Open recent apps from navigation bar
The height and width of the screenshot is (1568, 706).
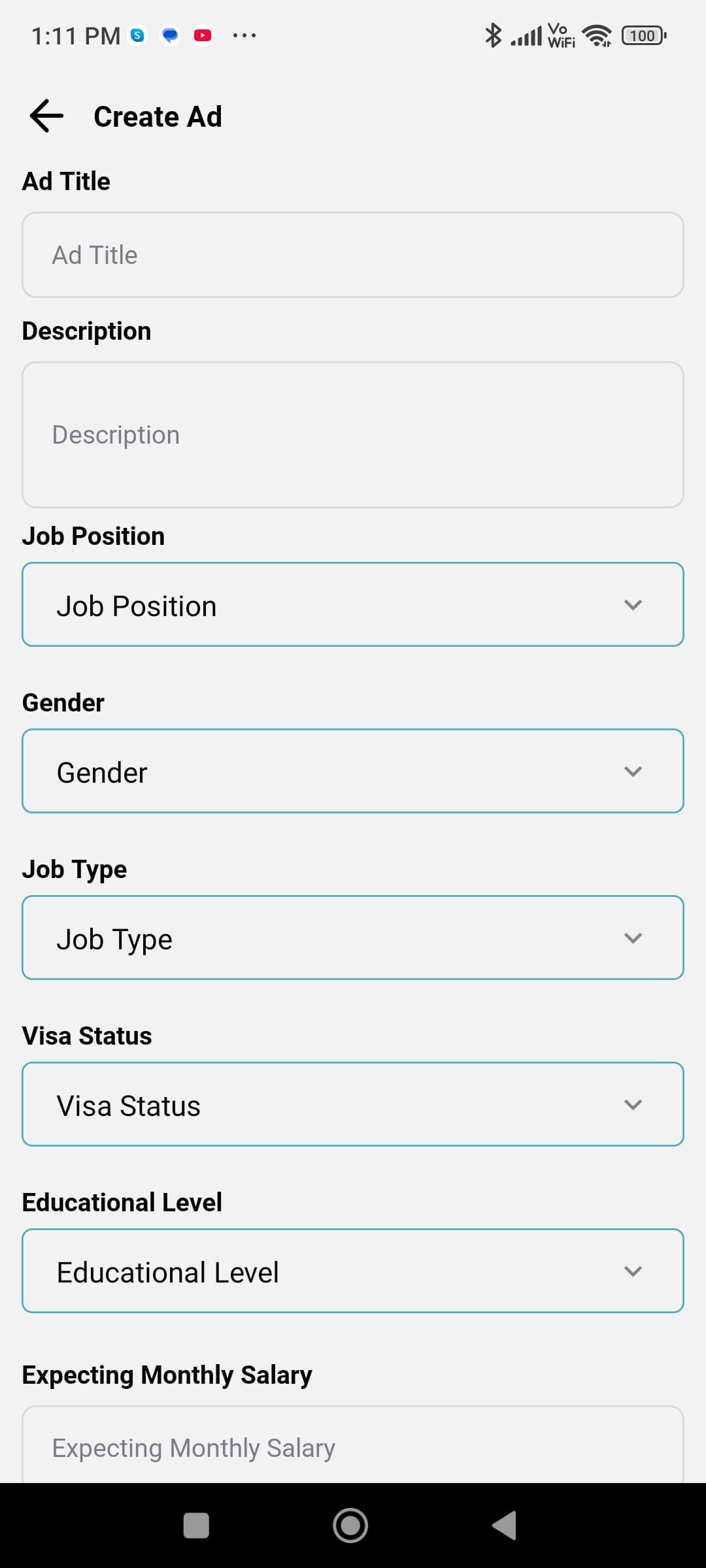click(196, 1526)
